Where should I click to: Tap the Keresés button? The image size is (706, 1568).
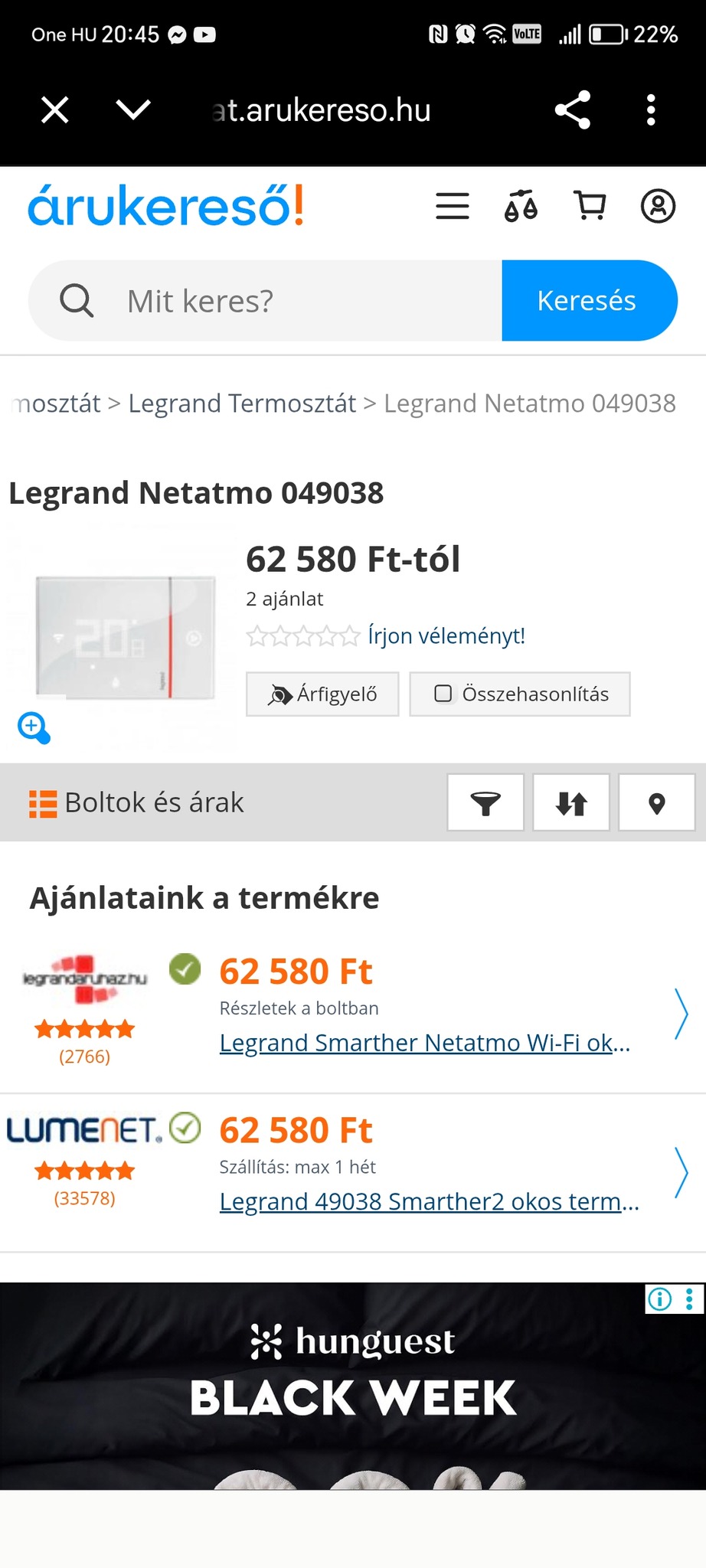click(588, 301)
